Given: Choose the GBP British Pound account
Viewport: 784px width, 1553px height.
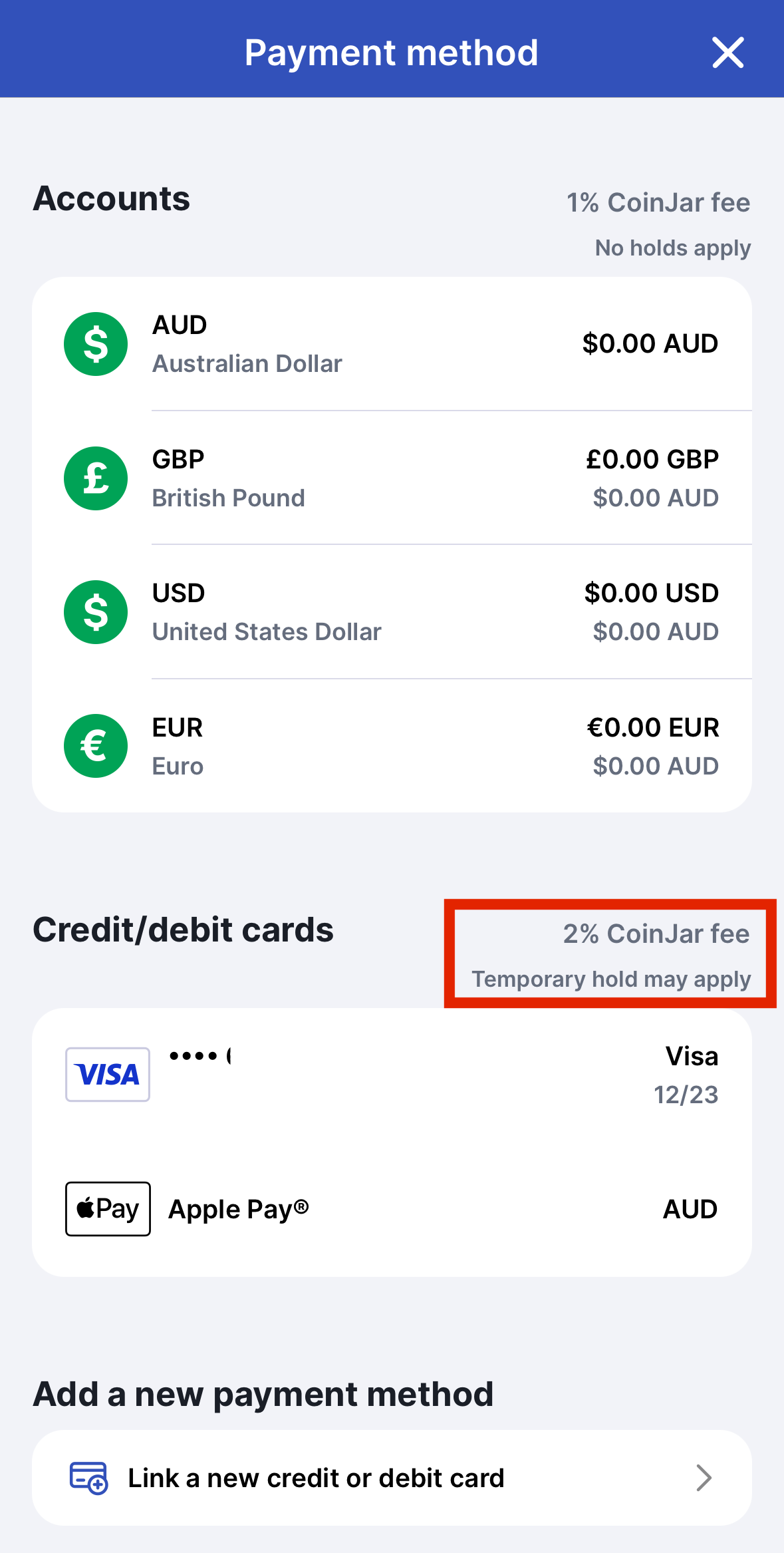Looking at the screenshot, I should point(392,478).
